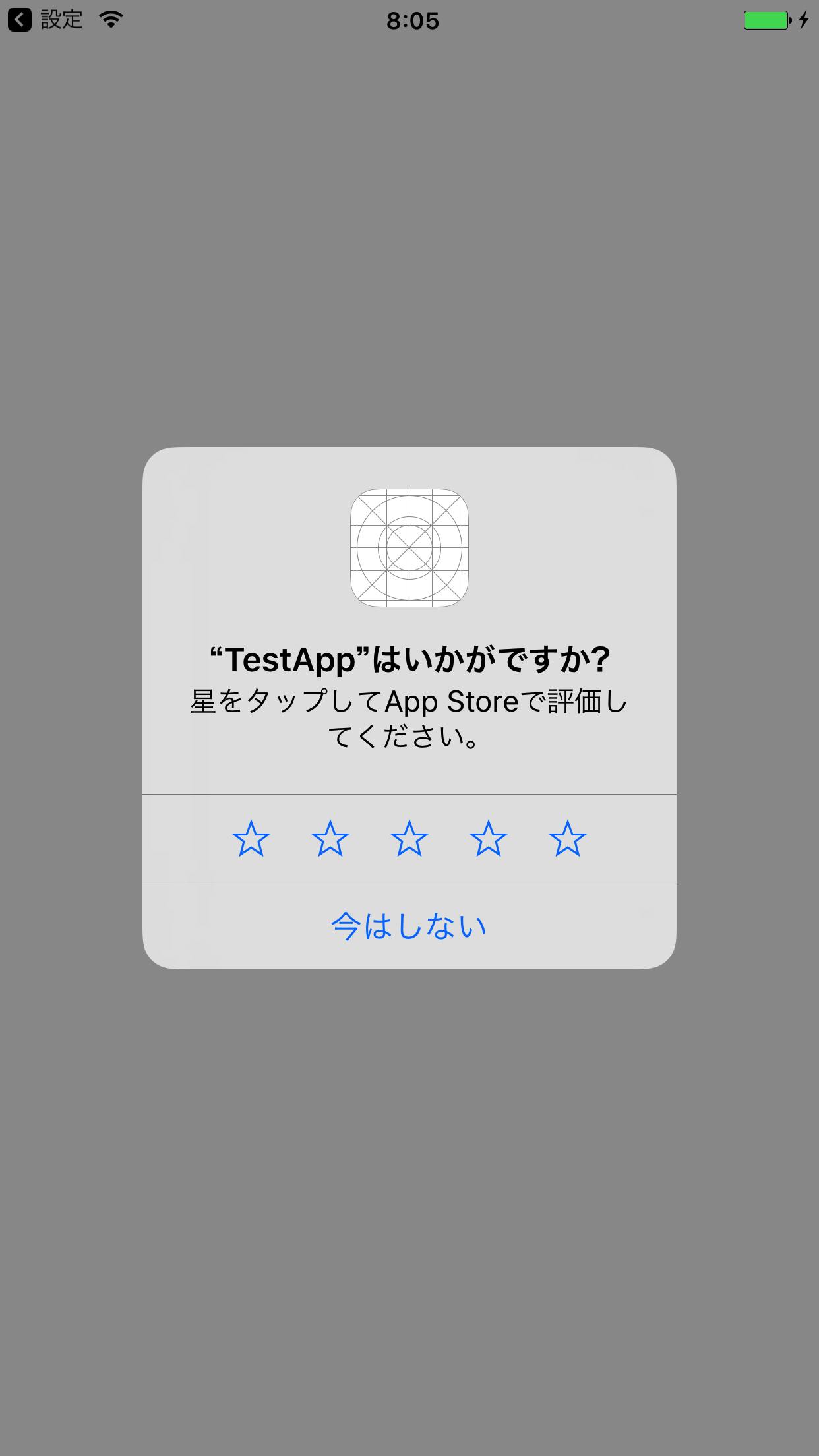Dismiss dialog with 今はしない
The width and height of the screenshot is (819, 1456).
click(409, 926)
